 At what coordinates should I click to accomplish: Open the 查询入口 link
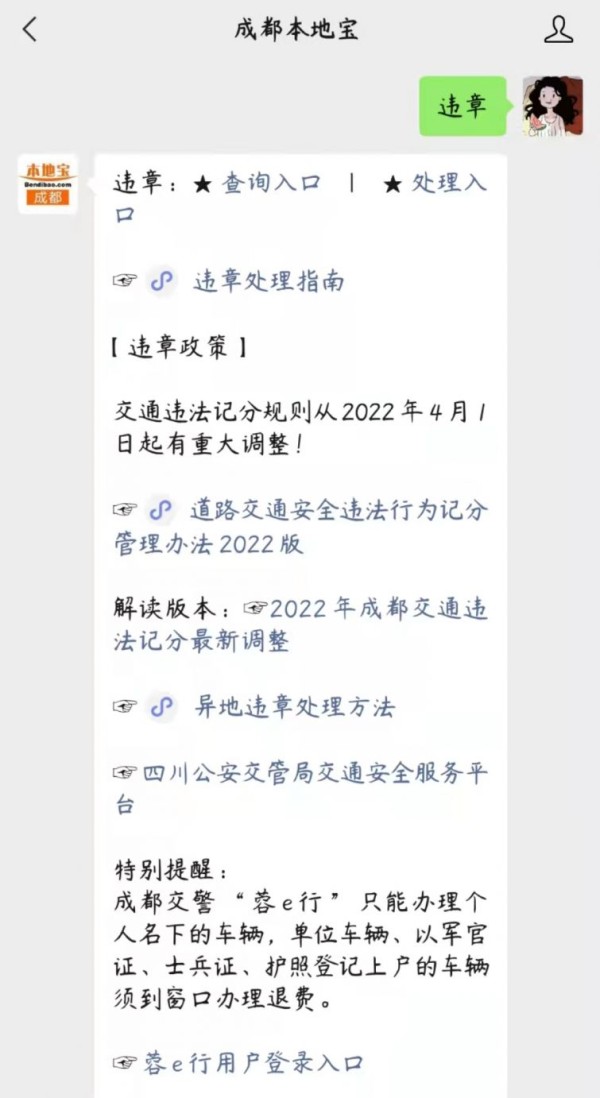coord(271,184)
